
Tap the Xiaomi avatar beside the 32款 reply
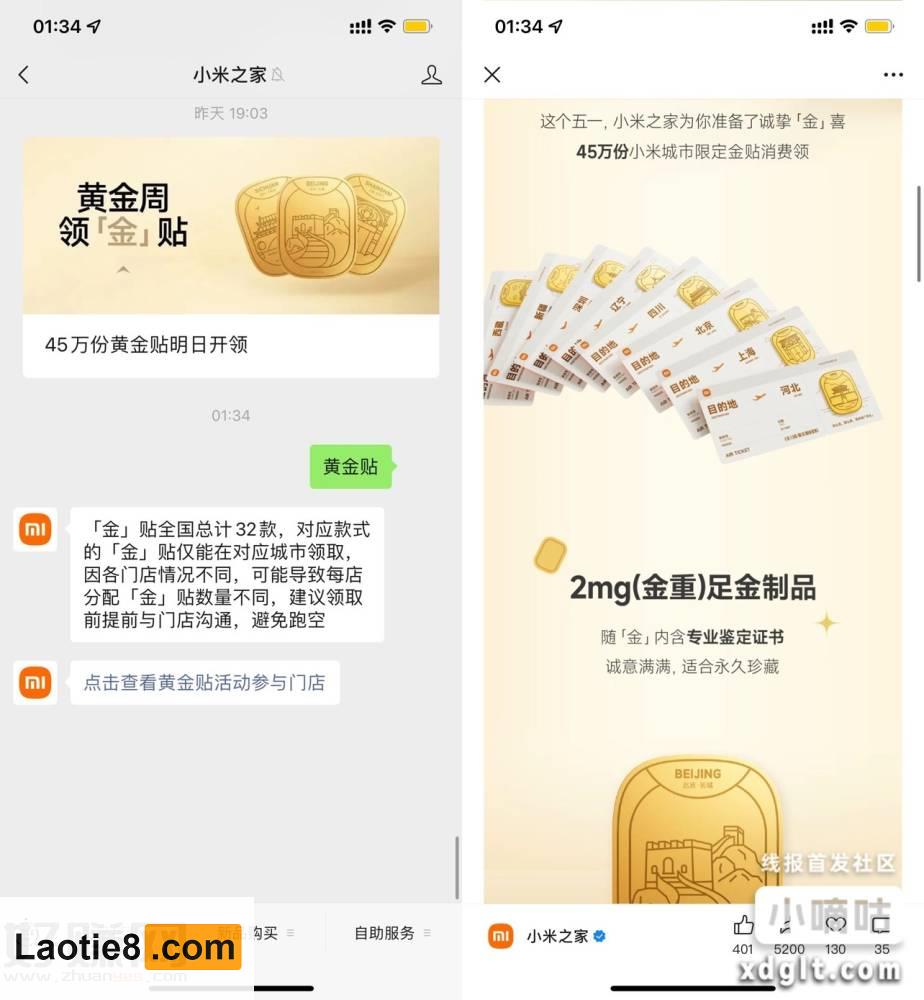35,528
